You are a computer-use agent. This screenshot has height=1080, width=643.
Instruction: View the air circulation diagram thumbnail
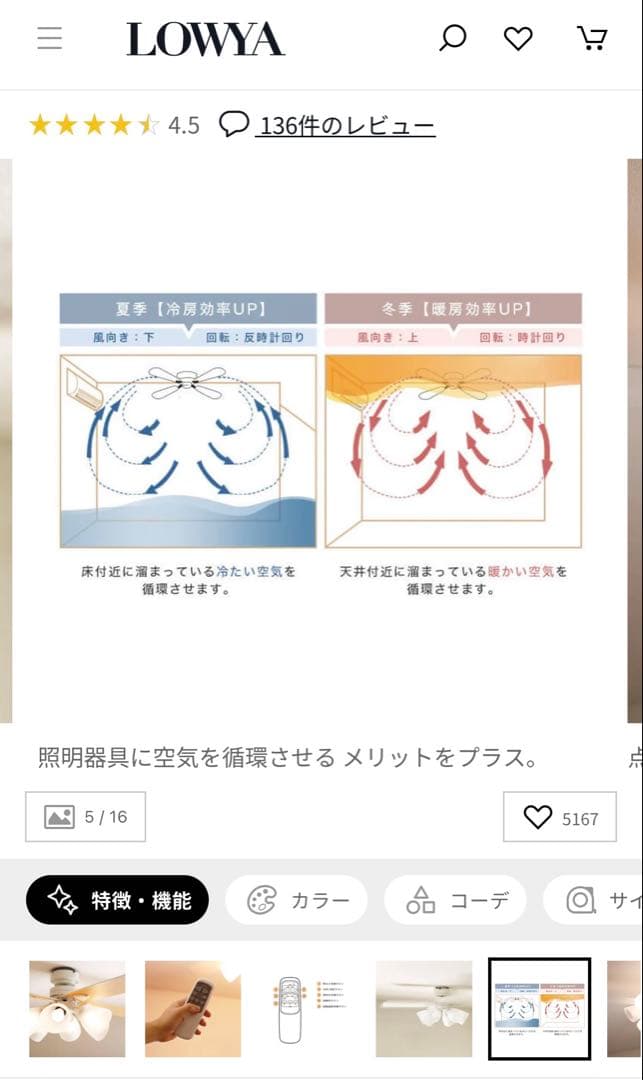click(540, 1008)
